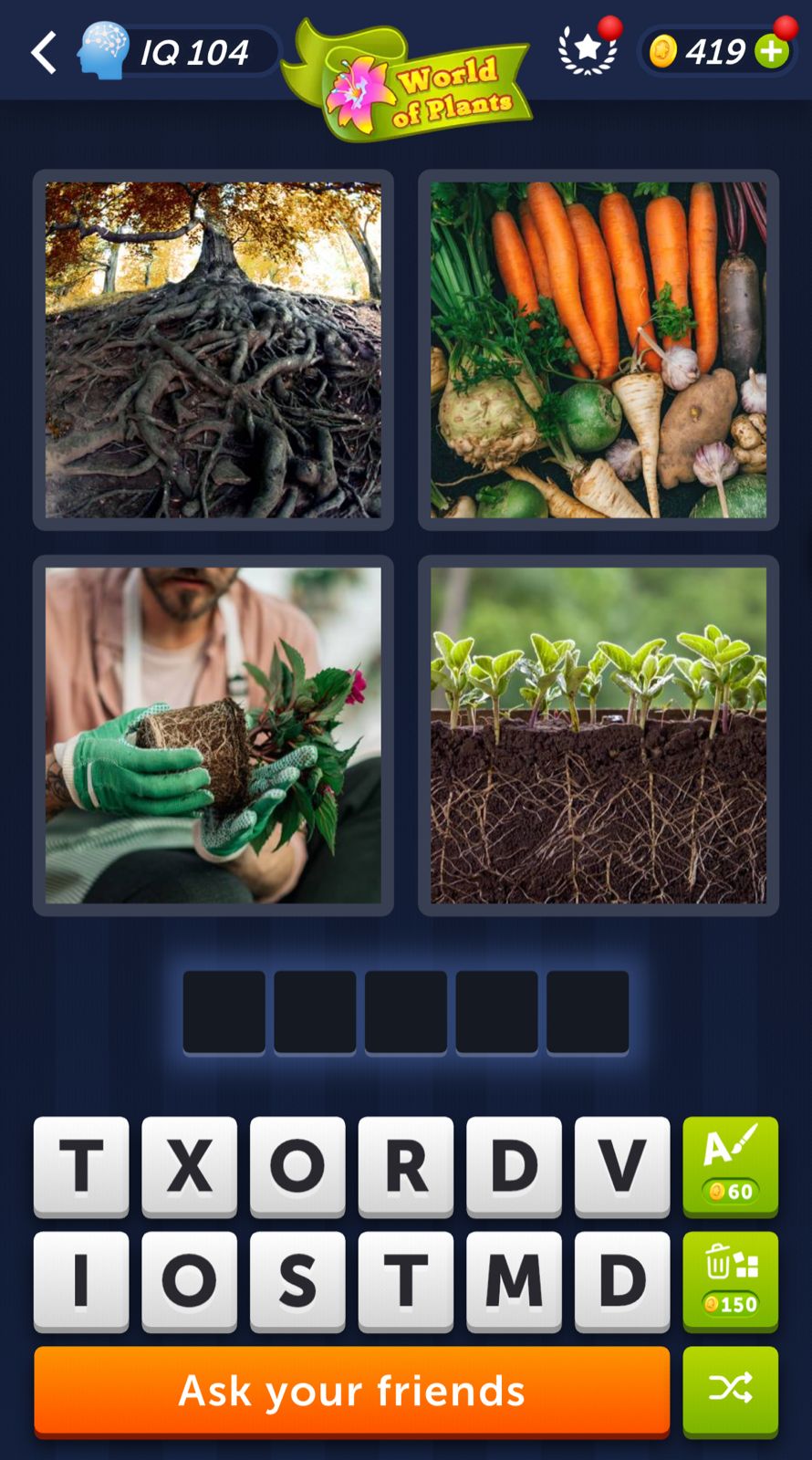The height and width of the screenshot is (1460, 812).
Task: Tap Ask your friends
Action: pyautogui.click(x=351, y=1392)
